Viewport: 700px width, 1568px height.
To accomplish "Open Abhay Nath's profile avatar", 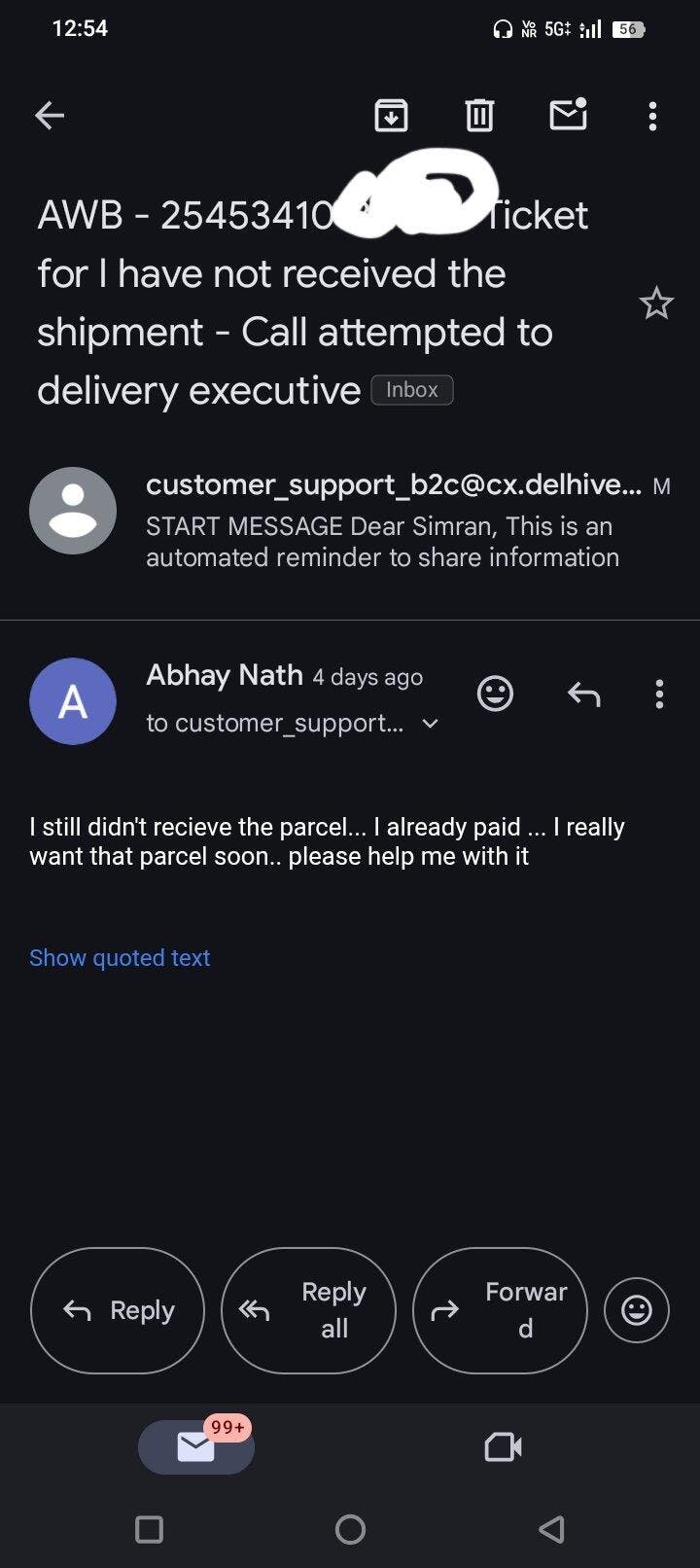I will (x=73, y=701).
